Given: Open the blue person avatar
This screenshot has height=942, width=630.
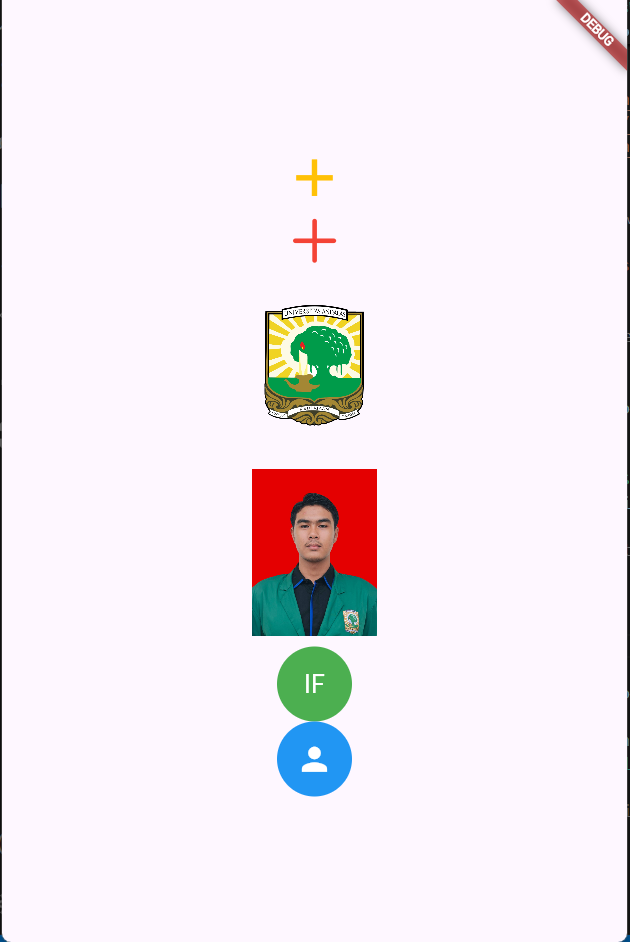Looking at the screenshot, I should (314, 759).
